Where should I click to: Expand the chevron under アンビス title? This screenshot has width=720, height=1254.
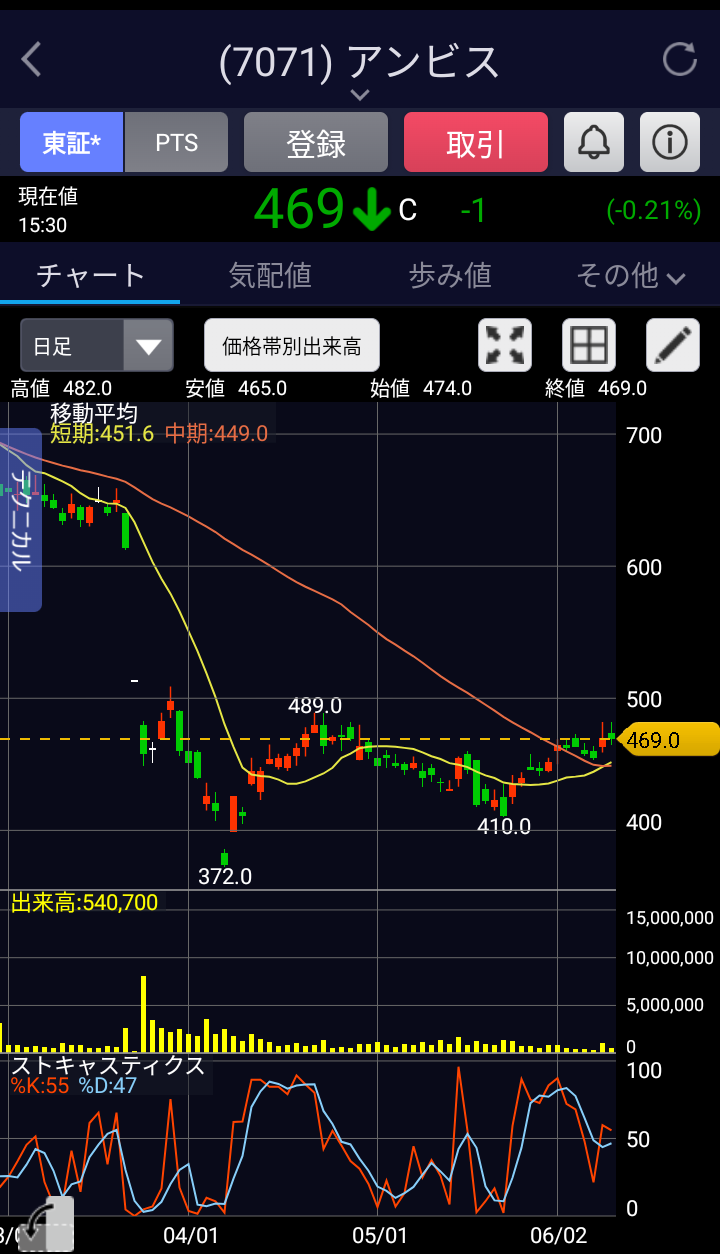point(360,95)
